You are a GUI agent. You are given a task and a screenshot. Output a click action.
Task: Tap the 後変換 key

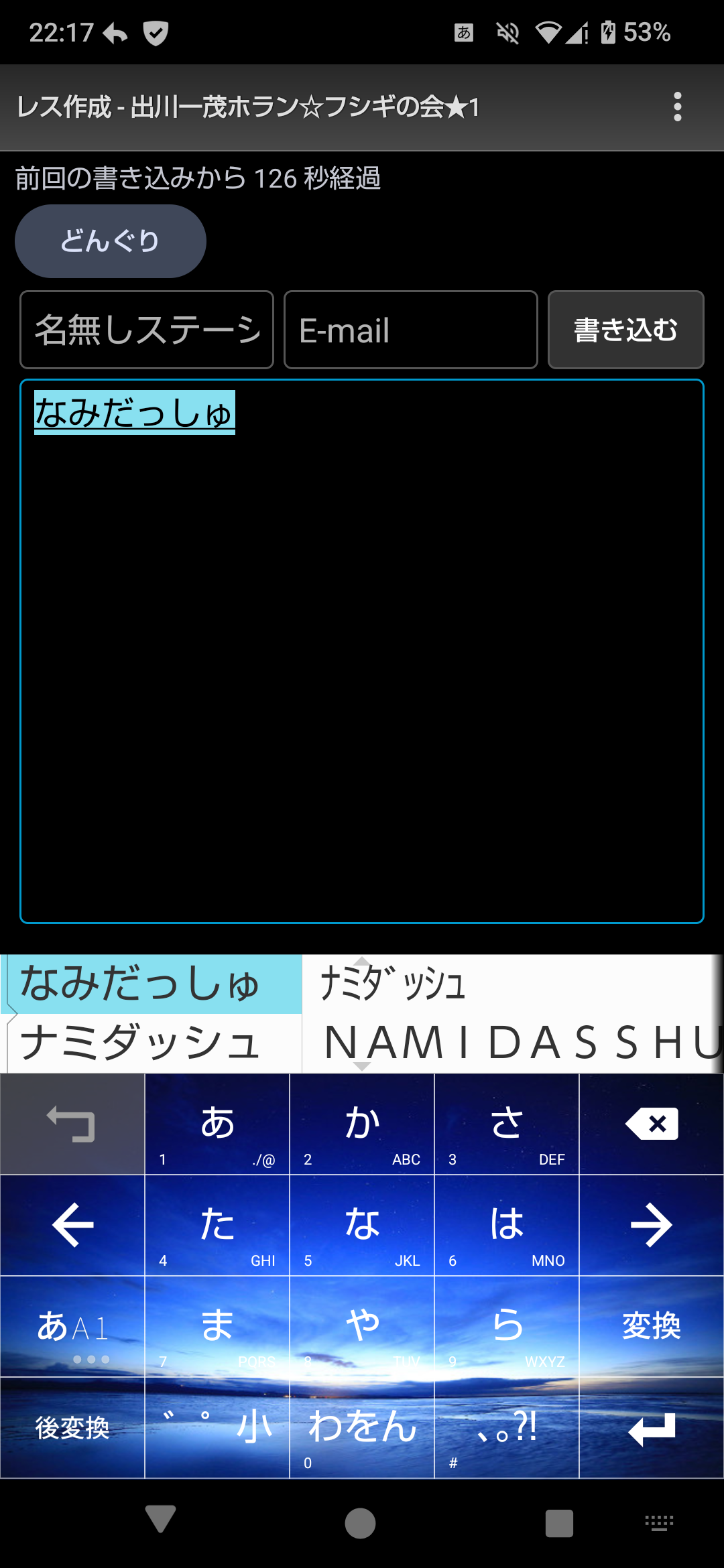[72, 1427]
